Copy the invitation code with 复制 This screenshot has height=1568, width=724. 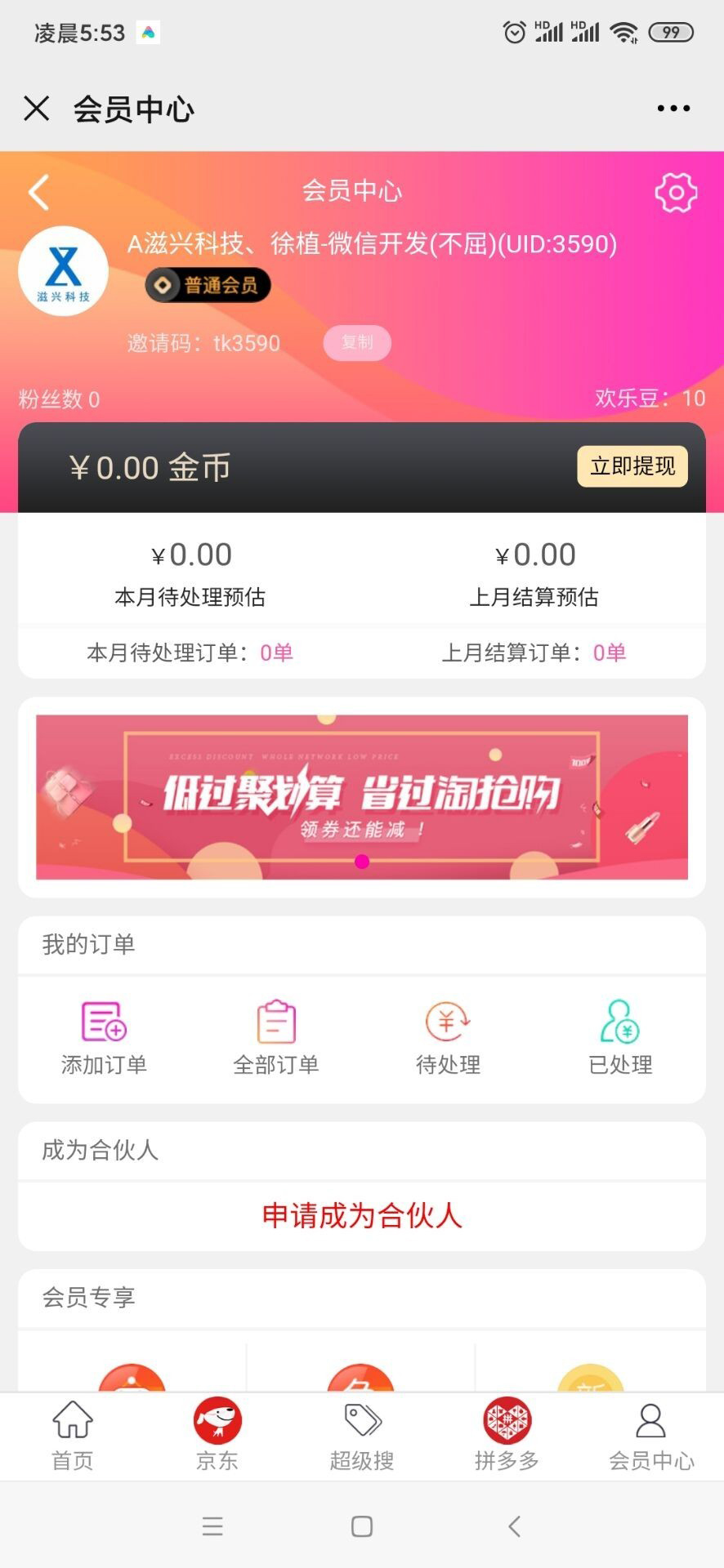[x=357, y=343]
